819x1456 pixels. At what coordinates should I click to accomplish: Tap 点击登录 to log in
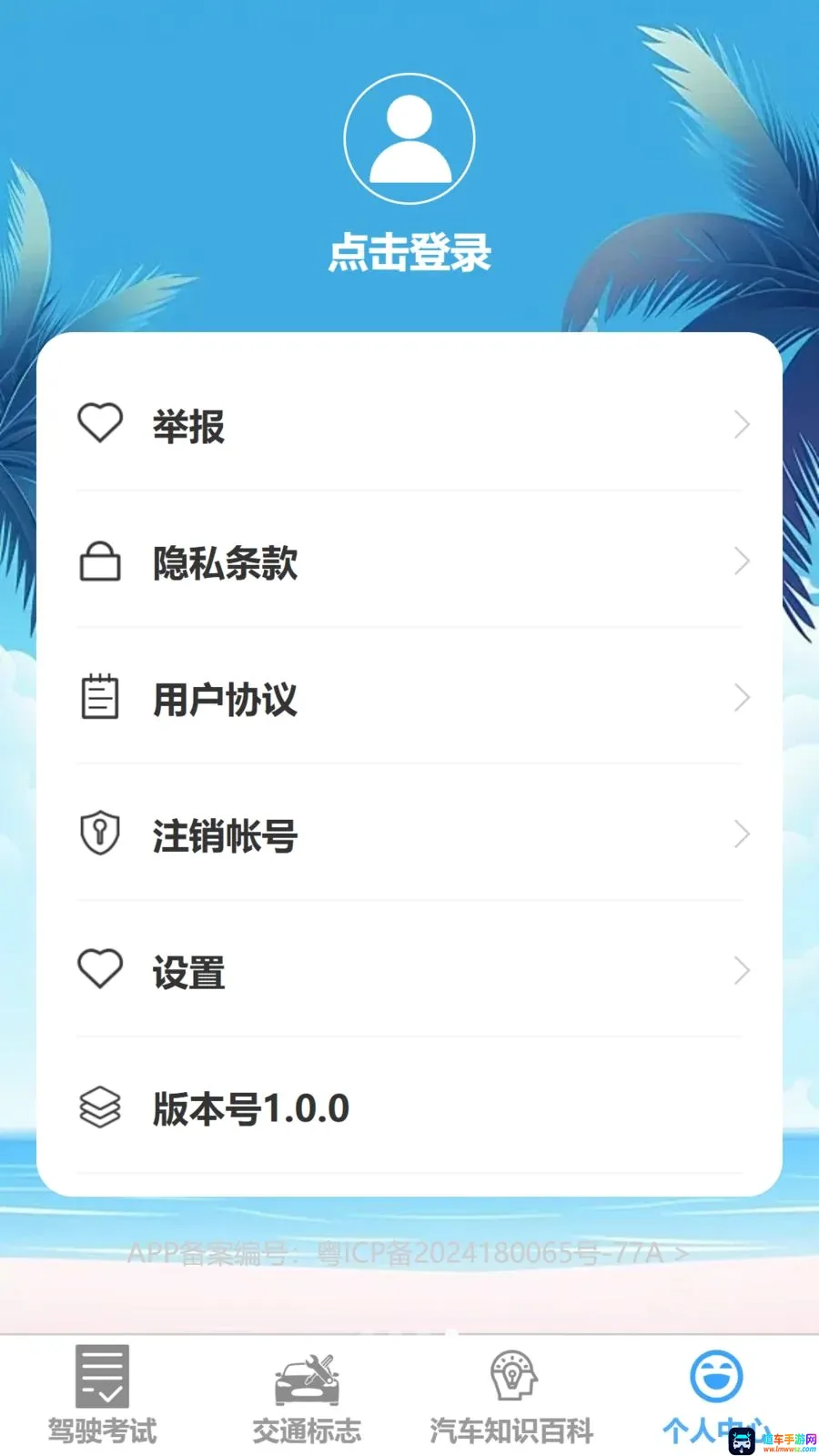tap(409, 252)
